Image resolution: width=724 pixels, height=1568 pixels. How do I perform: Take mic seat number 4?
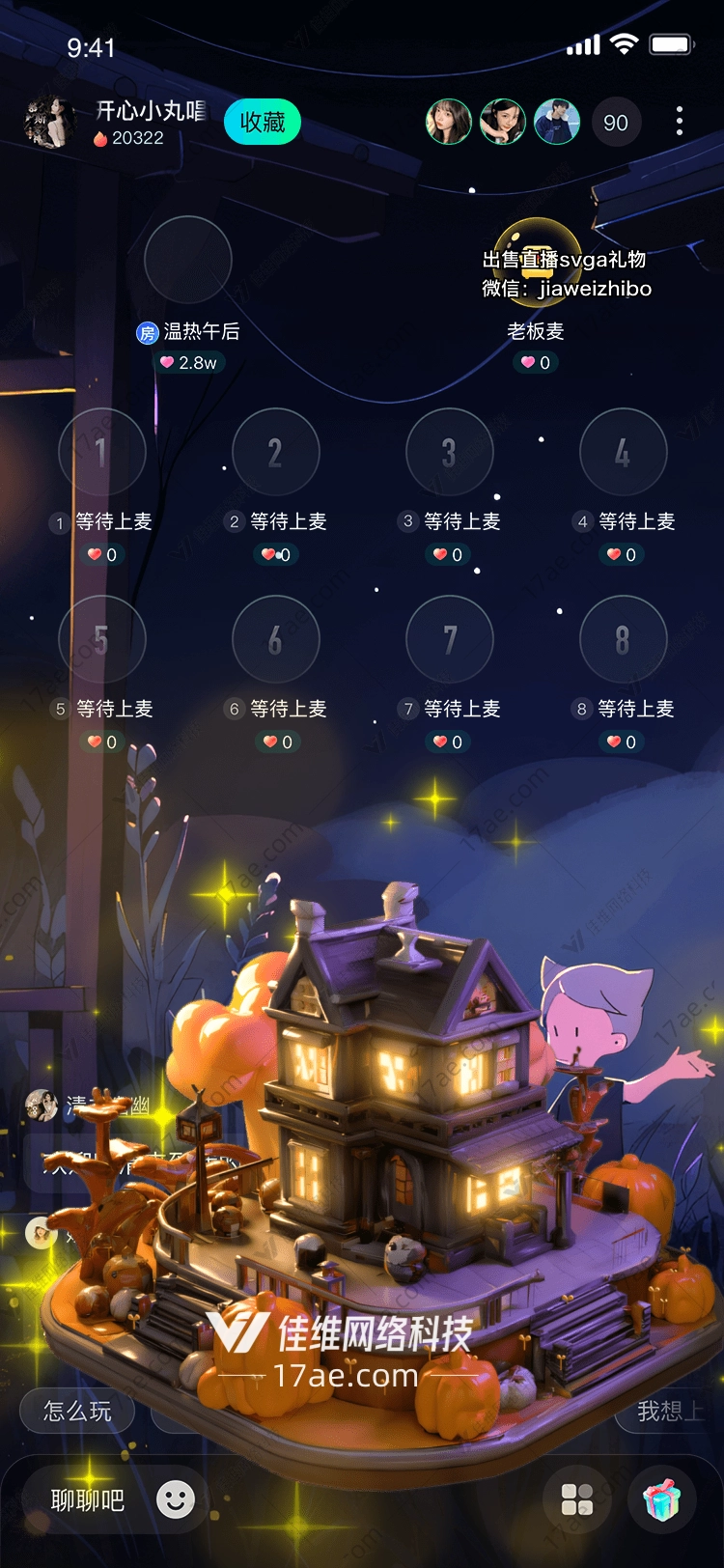(623, 452)
